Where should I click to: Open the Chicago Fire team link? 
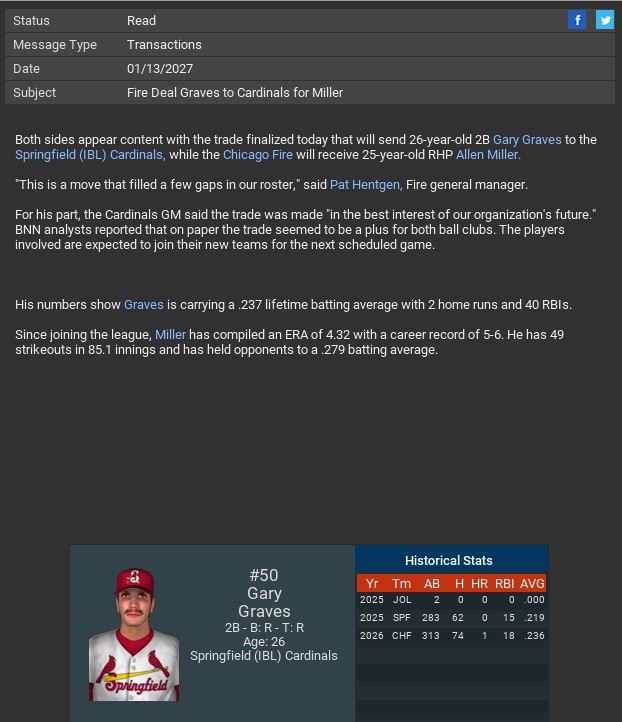coord(257,155)
